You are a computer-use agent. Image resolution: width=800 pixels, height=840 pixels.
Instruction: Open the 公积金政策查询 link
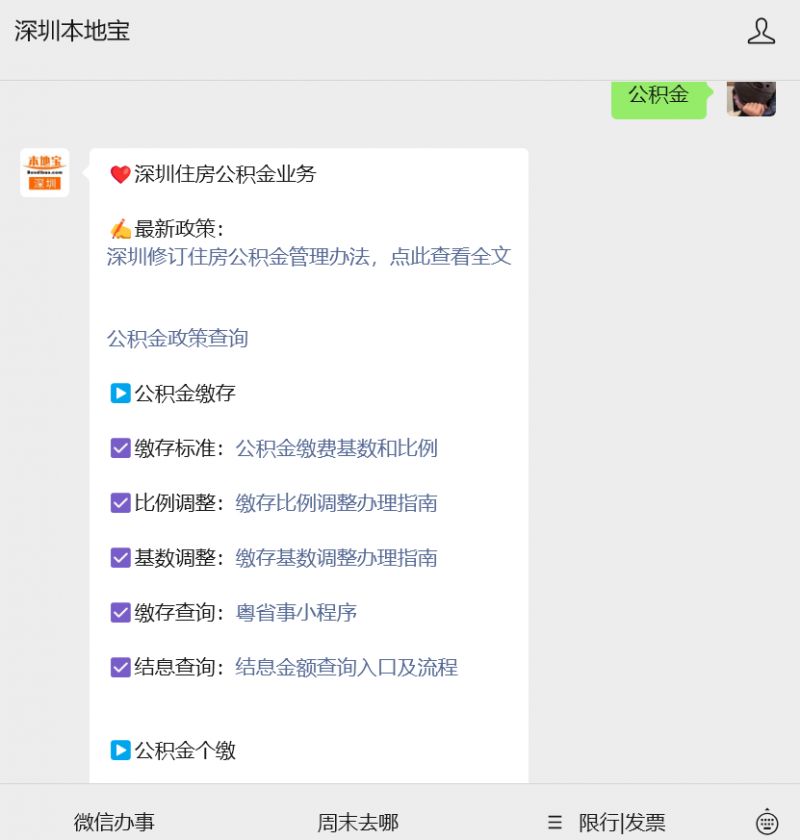click(177, 339)
